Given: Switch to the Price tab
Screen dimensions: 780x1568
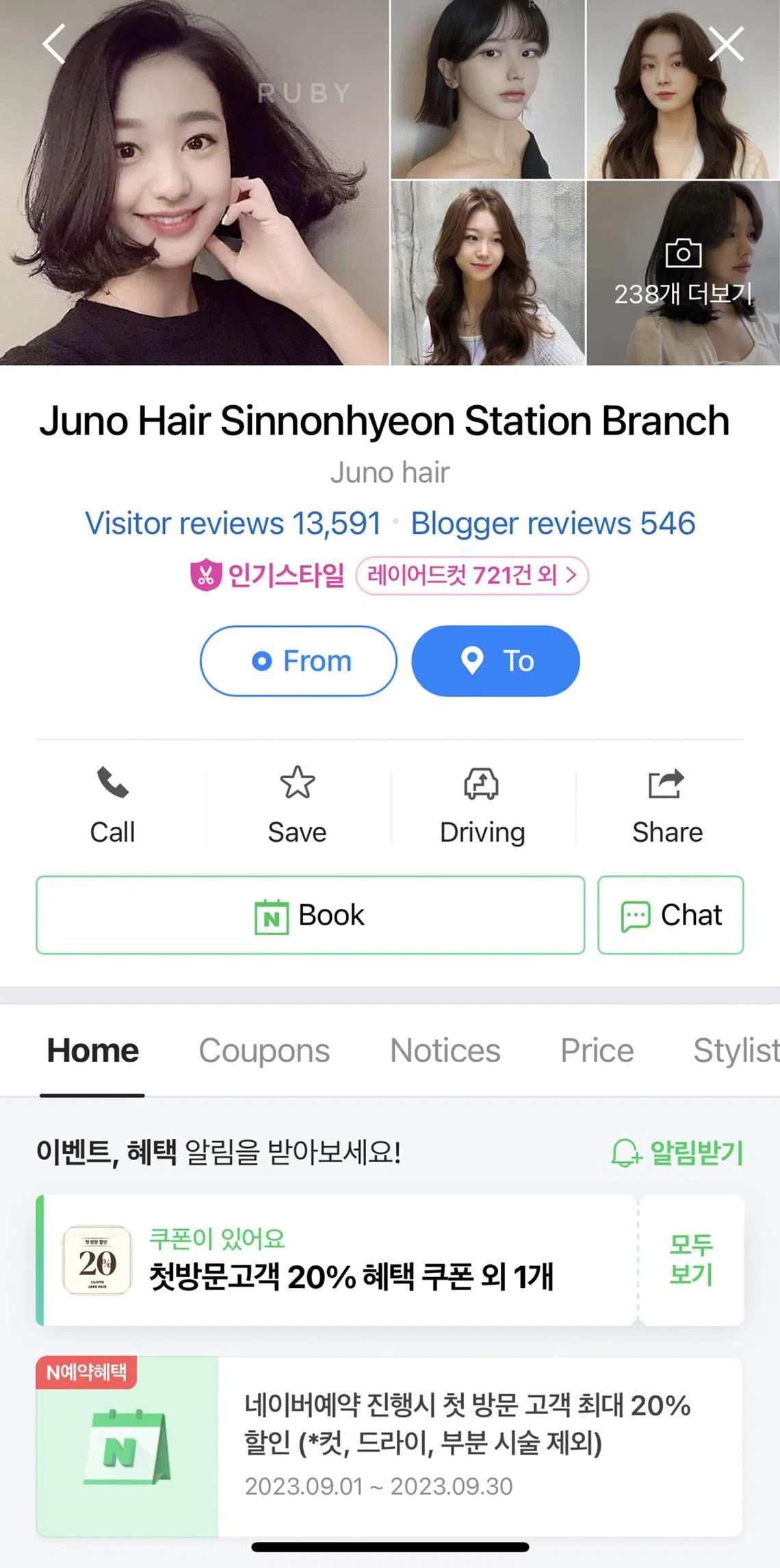Looking at the screenshot, I should click(x=597, y=1051).
